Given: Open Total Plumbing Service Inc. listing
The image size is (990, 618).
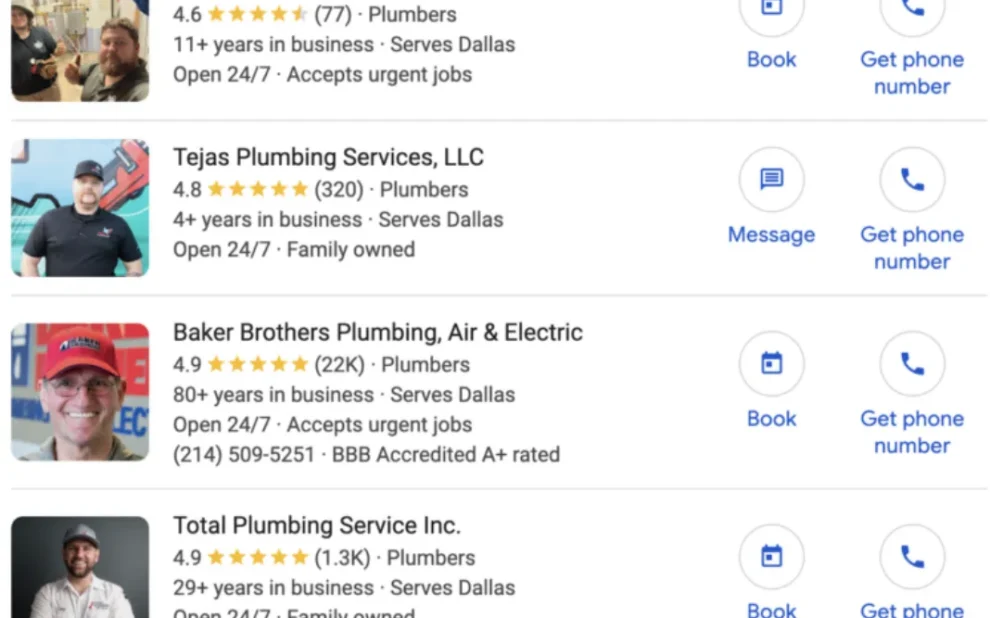Looking at the screenshot, I should click(x=316, y=526).
